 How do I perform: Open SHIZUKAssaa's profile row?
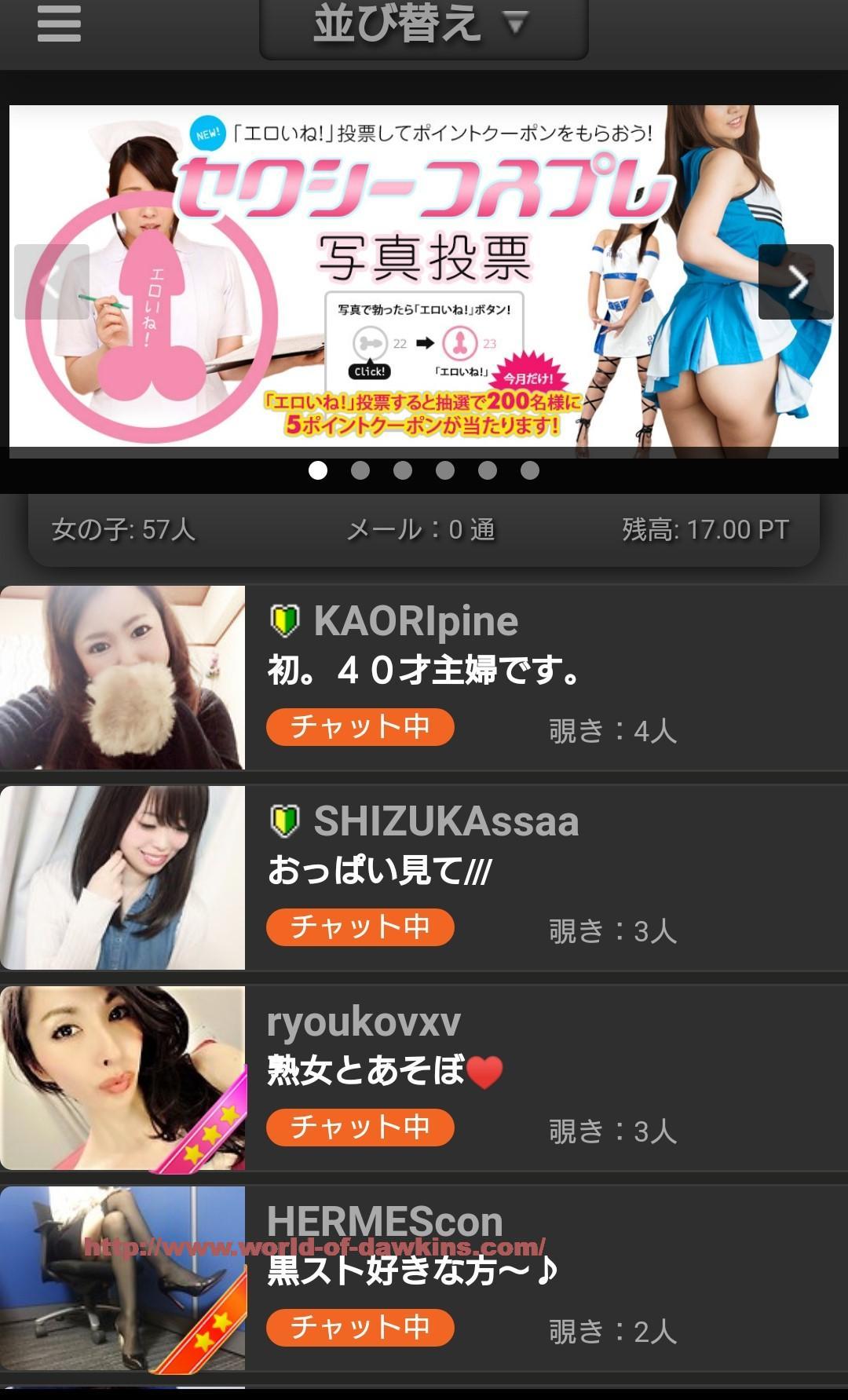424,878
